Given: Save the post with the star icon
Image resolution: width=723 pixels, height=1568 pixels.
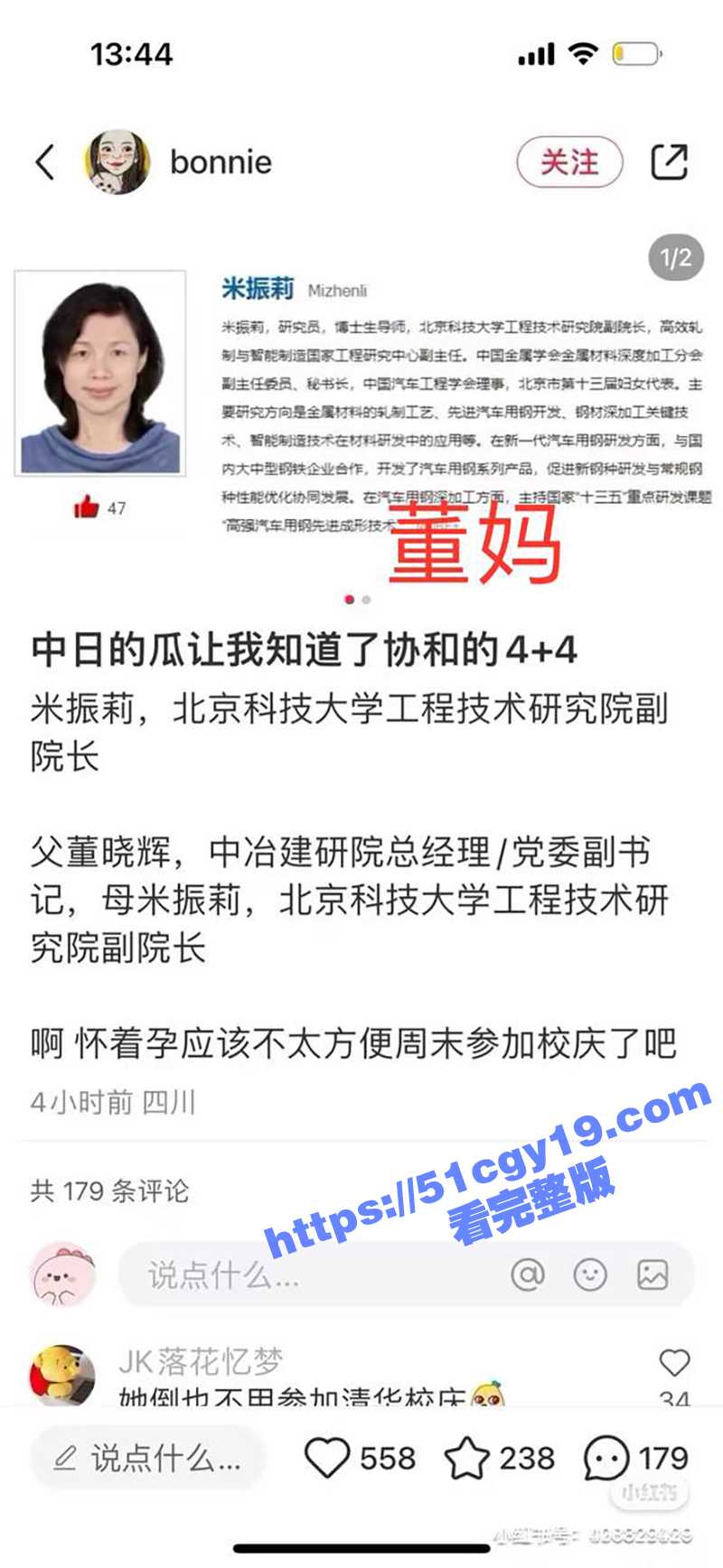Looking at the screenshot, I should tap(466, 1459).
